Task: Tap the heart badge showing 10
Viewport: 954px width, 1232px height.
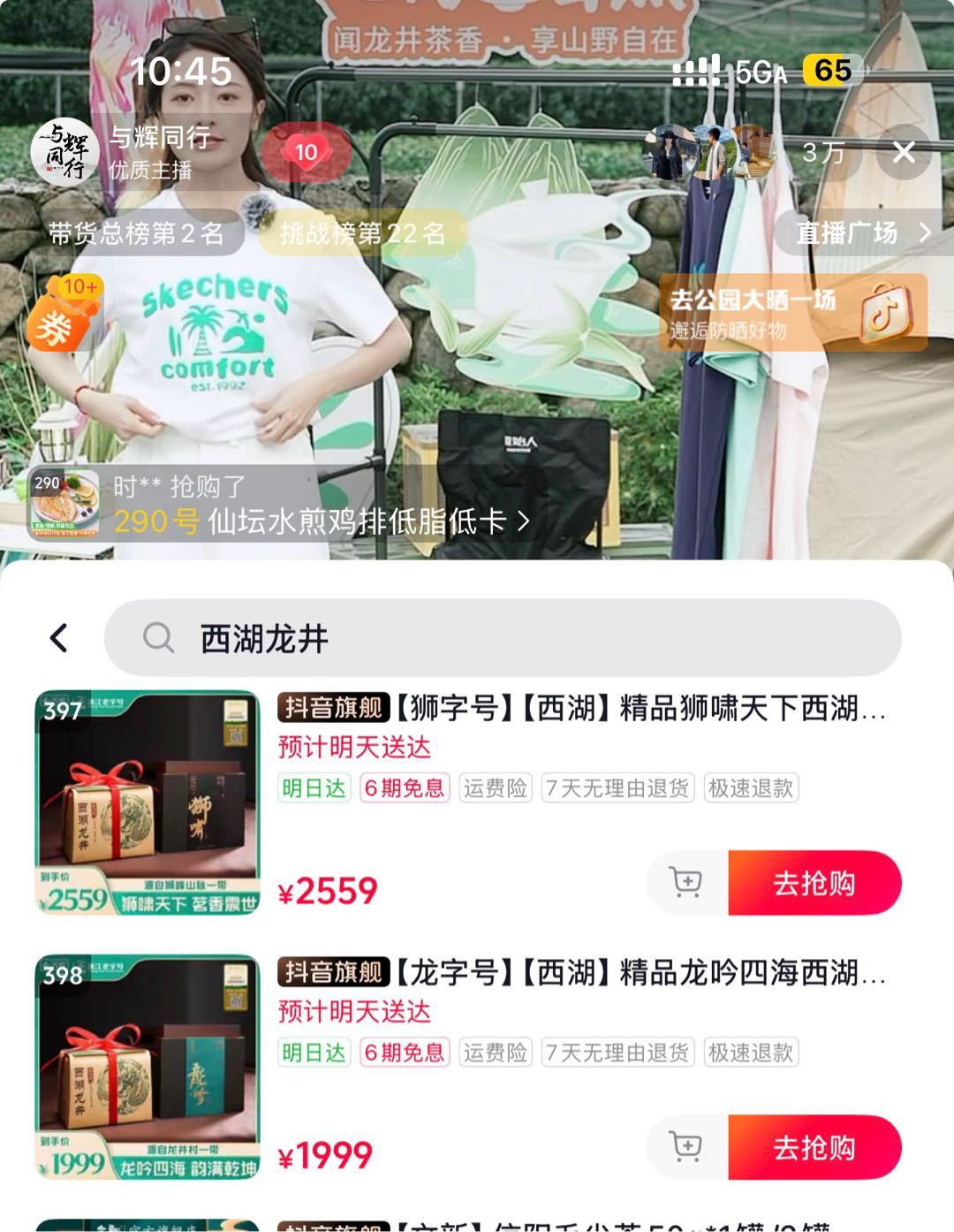Action: (305, 152)
